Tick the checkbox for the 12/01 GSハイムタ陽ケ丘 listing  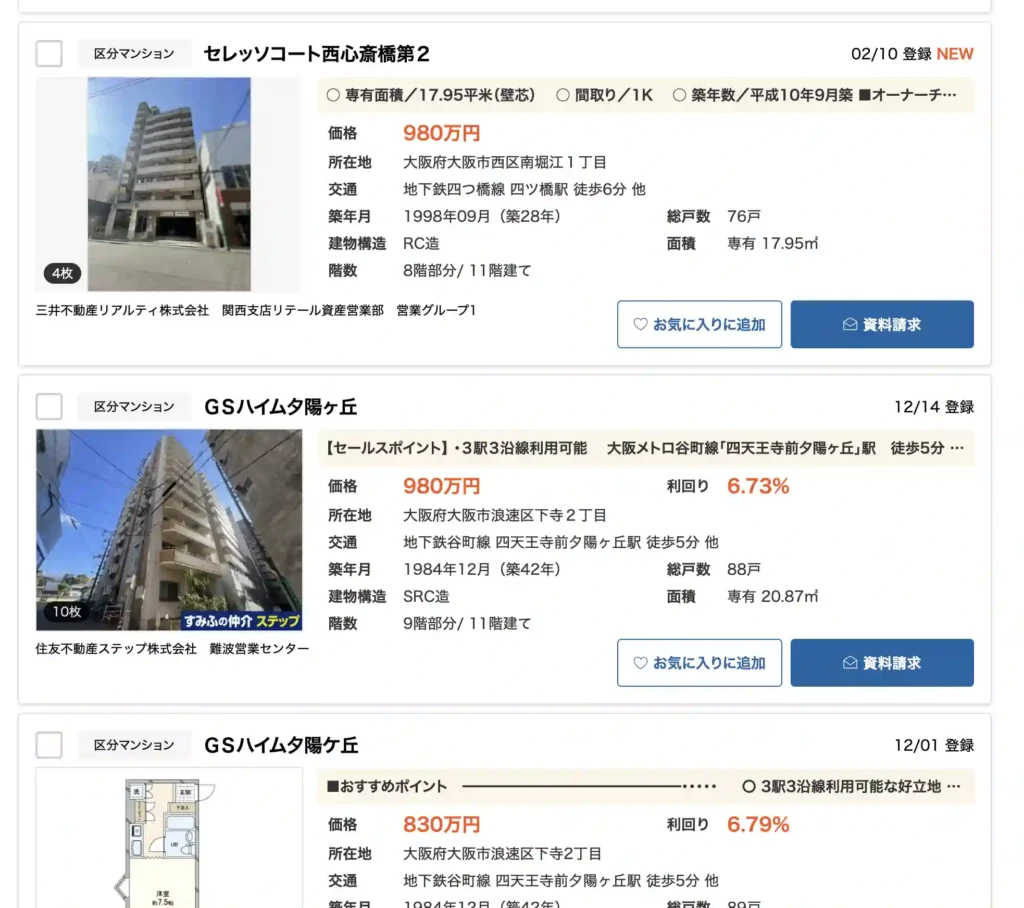[x=49, y=745]
